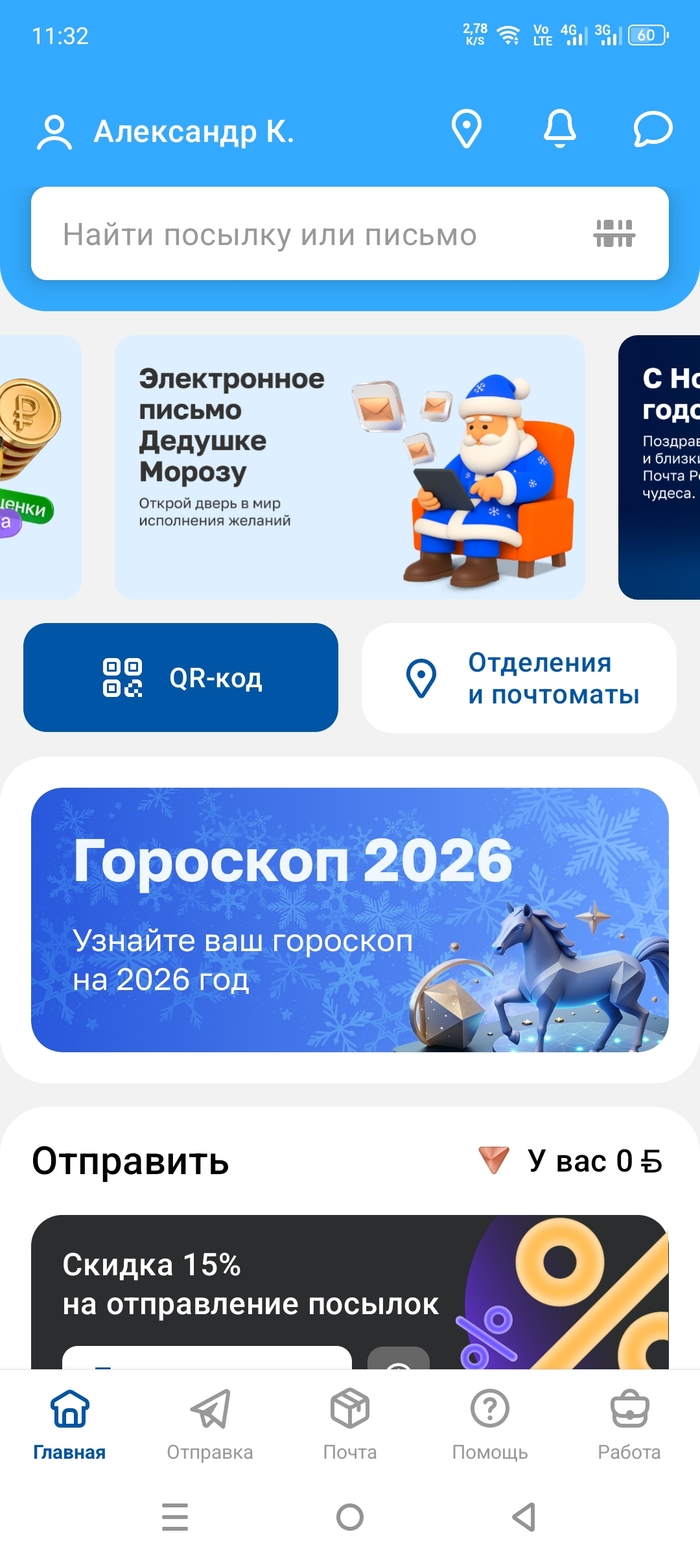Switch to the Отправка tab
This screenshot has height=1556, width=700.
coord(209,1426)
